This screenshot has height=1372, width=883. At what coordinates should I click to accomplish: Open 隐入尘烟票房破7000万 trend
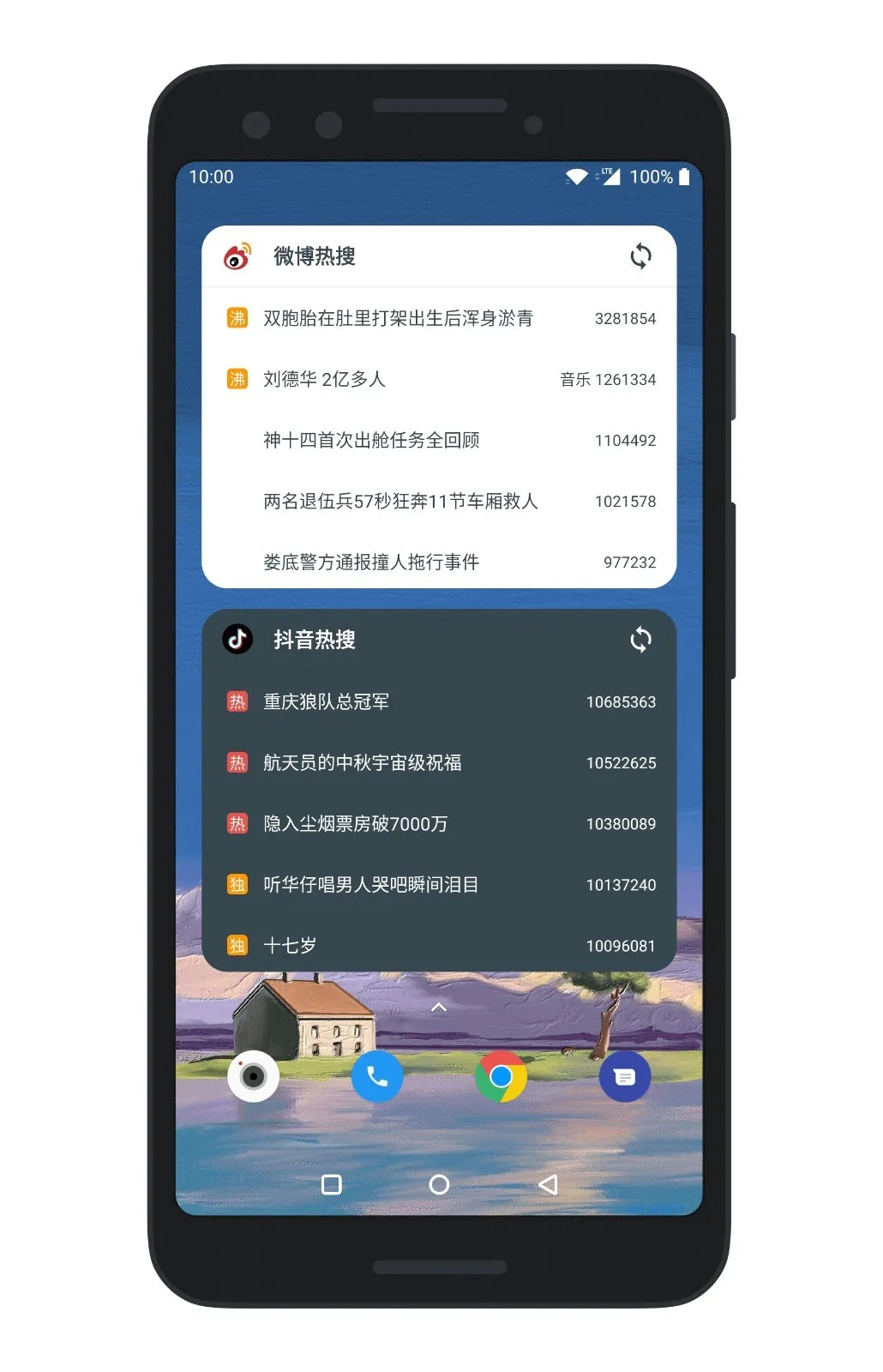click(x=355, y=824)
